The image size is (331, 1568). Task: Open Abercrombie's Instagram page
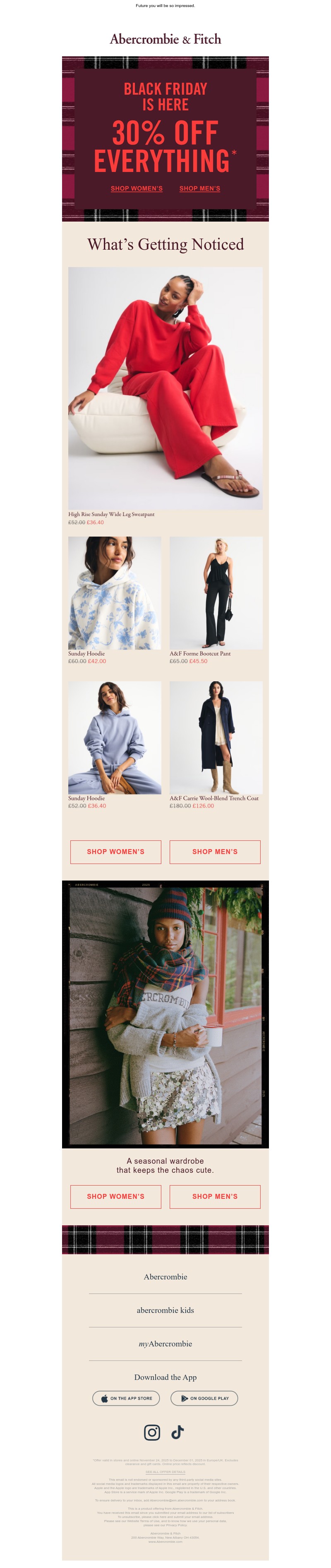pos(152,1432)
